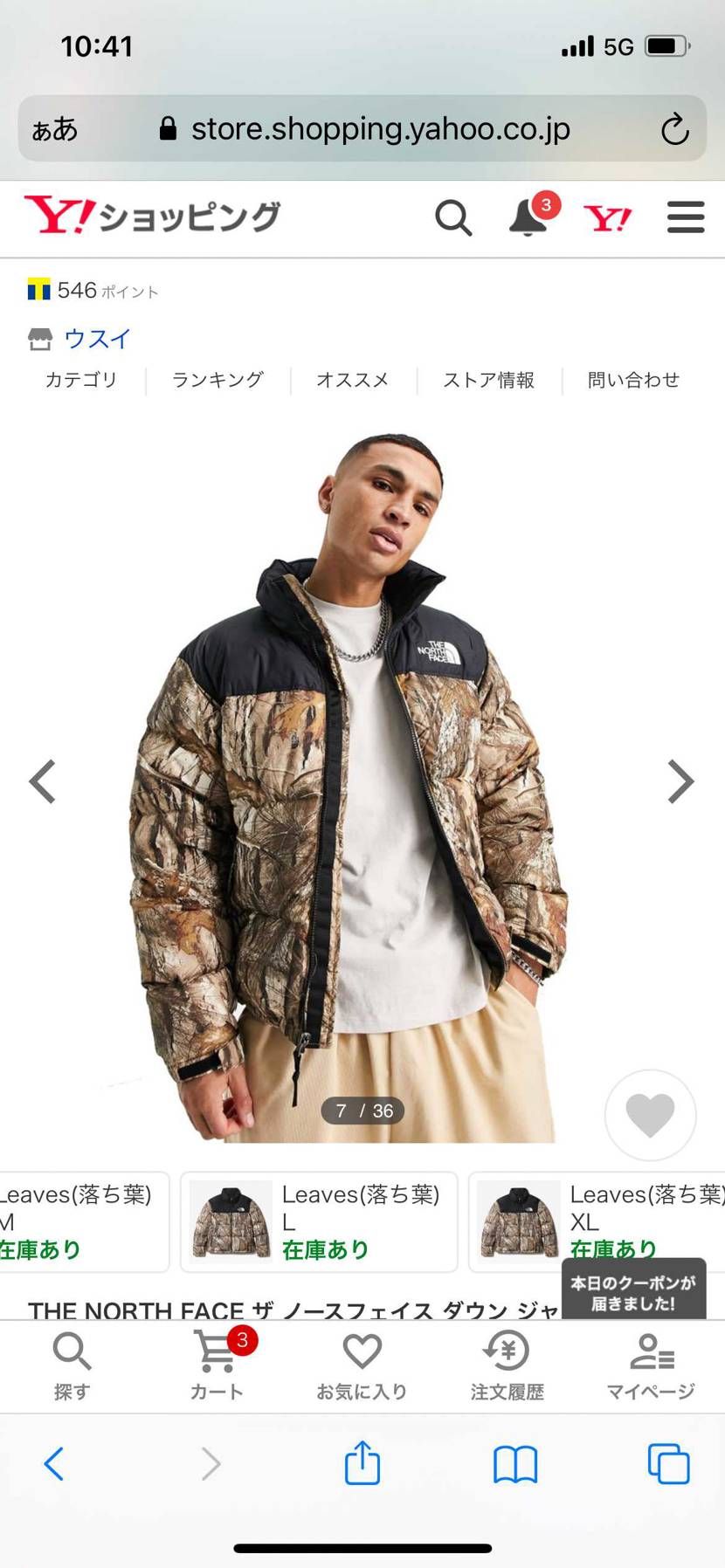Open the ウスイ store link
The height and width of the screenshot is (1568, 725).
click(97, 339)
